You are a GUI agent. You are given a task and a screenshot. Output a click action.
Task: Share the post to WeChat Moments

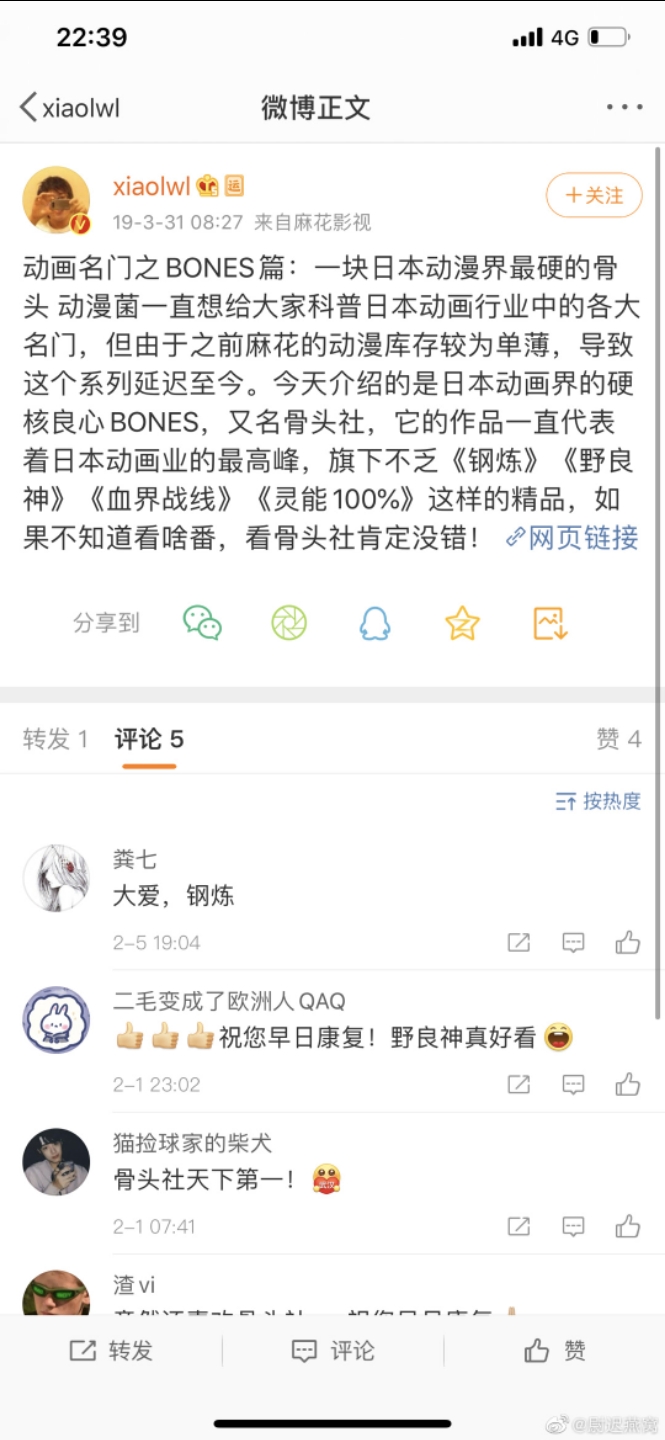pos(289,623)
